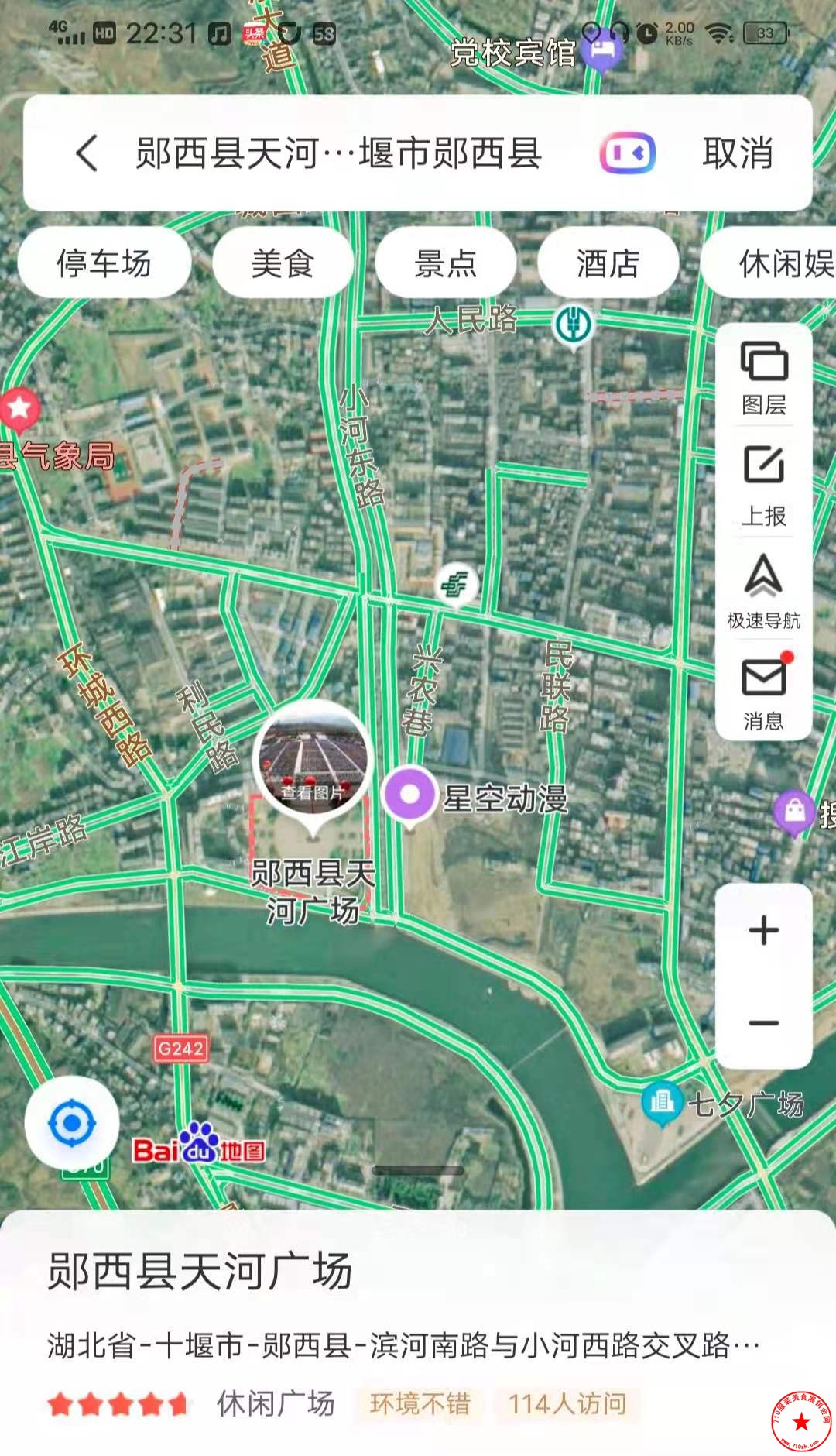Zoom in the map with plus
This screenshot has width=836, height=1456.
[x=764, y=931]
